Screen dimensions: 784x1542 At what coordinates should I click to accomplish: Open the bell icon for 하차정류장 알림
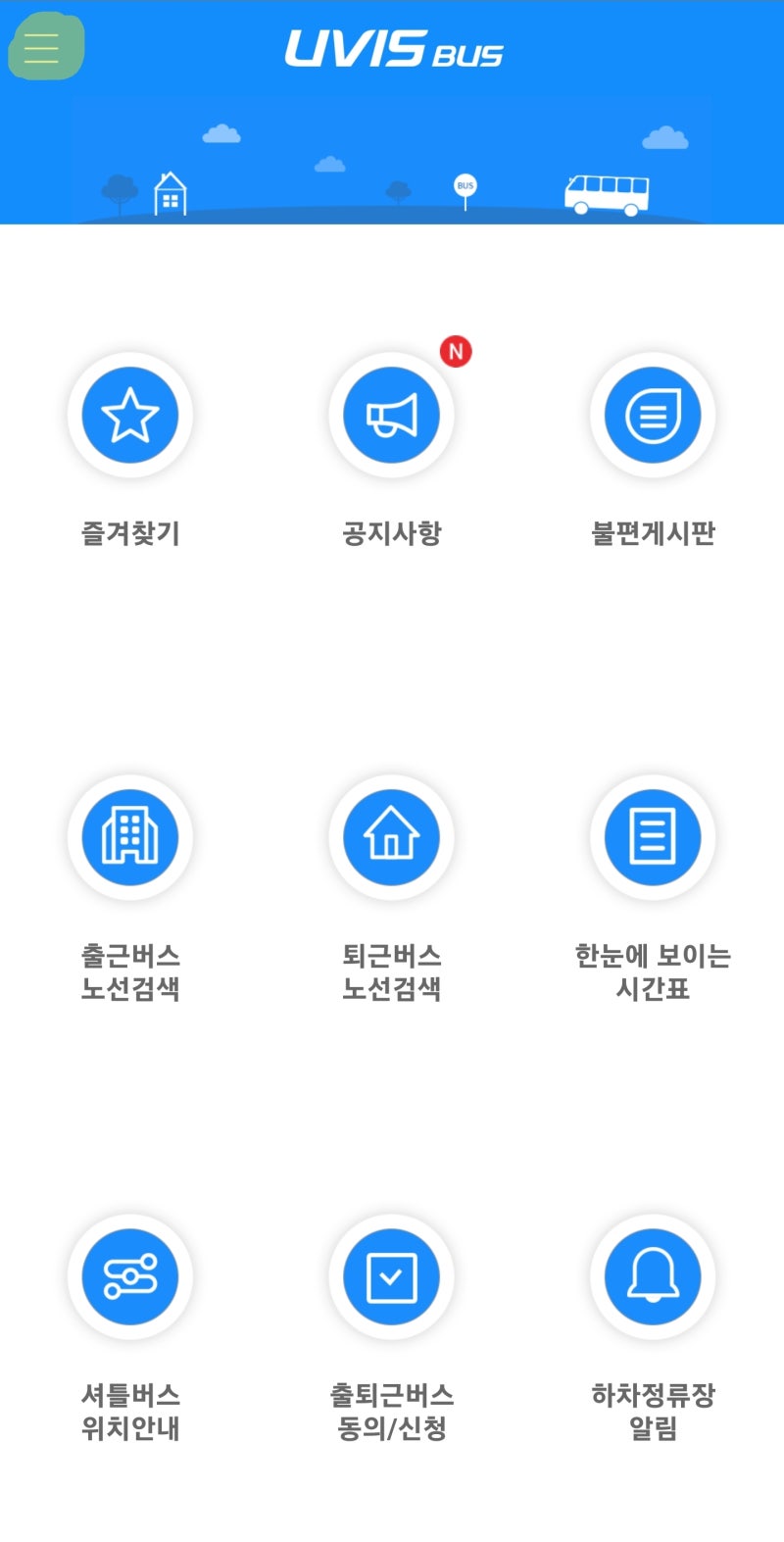coord(653,1276)
